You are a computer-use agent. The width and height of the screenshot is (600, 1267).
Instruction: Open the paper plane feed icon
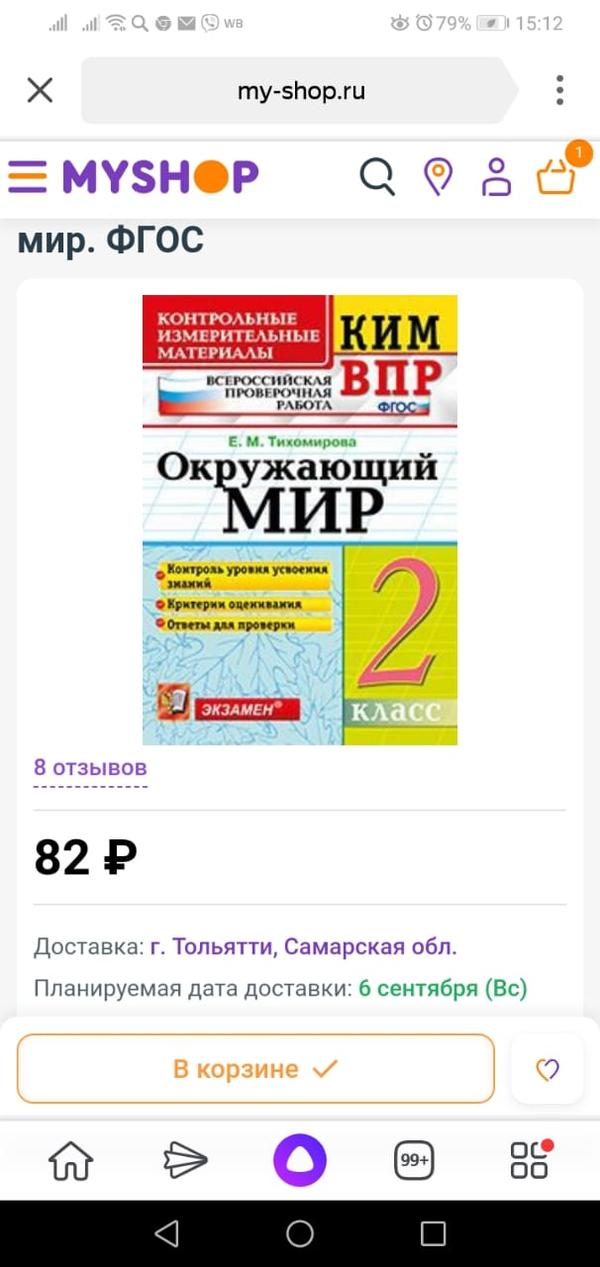(x=185, y=1160)
